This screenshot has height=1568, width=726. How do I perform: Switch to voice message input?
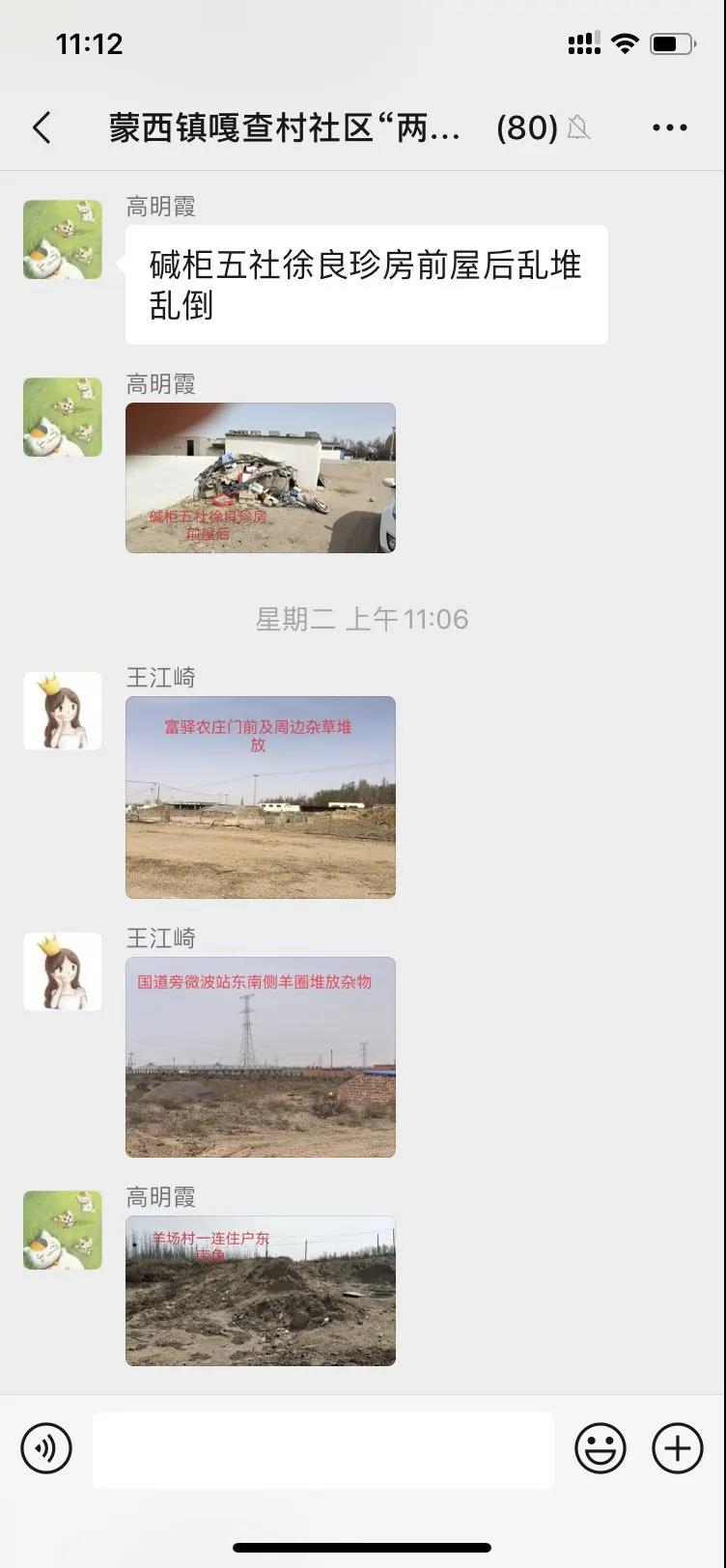46,1449
